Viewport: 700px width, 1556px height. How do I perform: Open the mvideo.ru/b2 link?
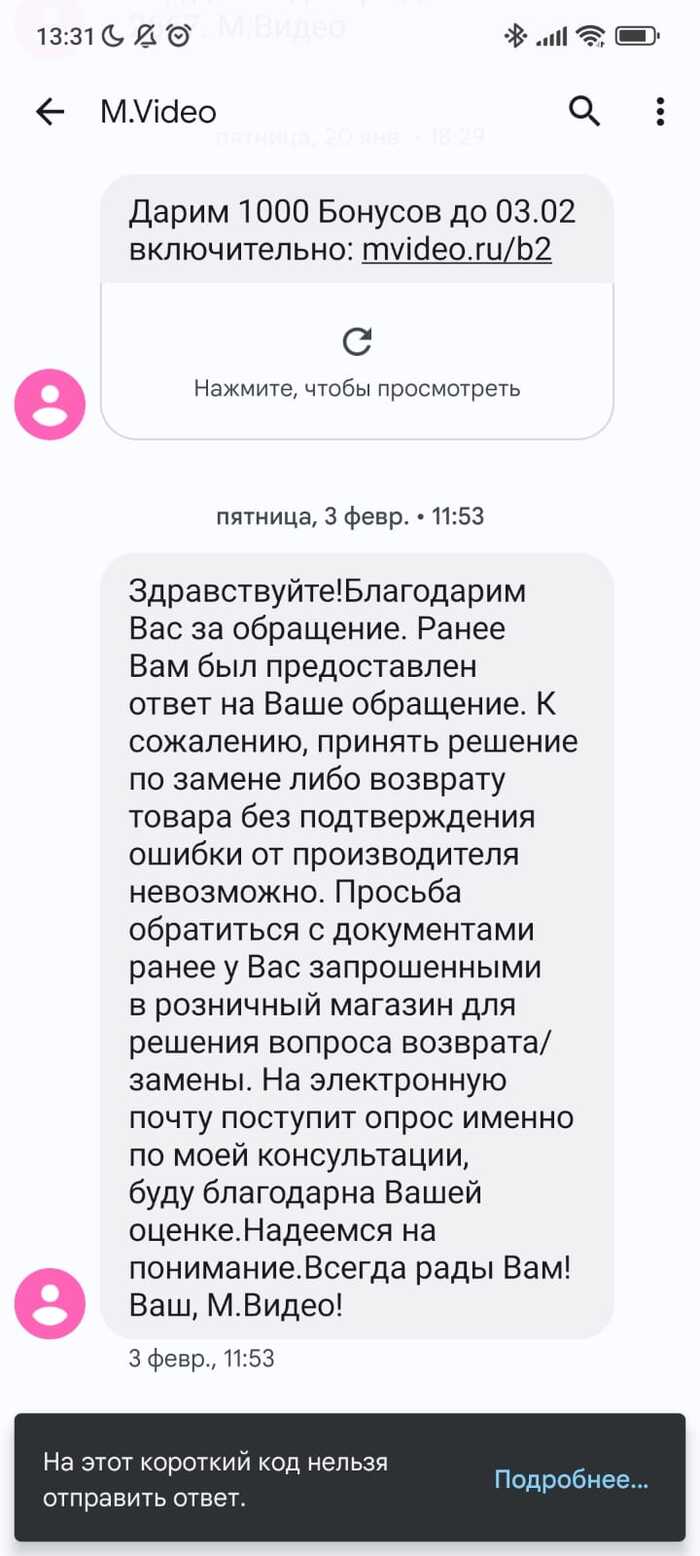456,249
